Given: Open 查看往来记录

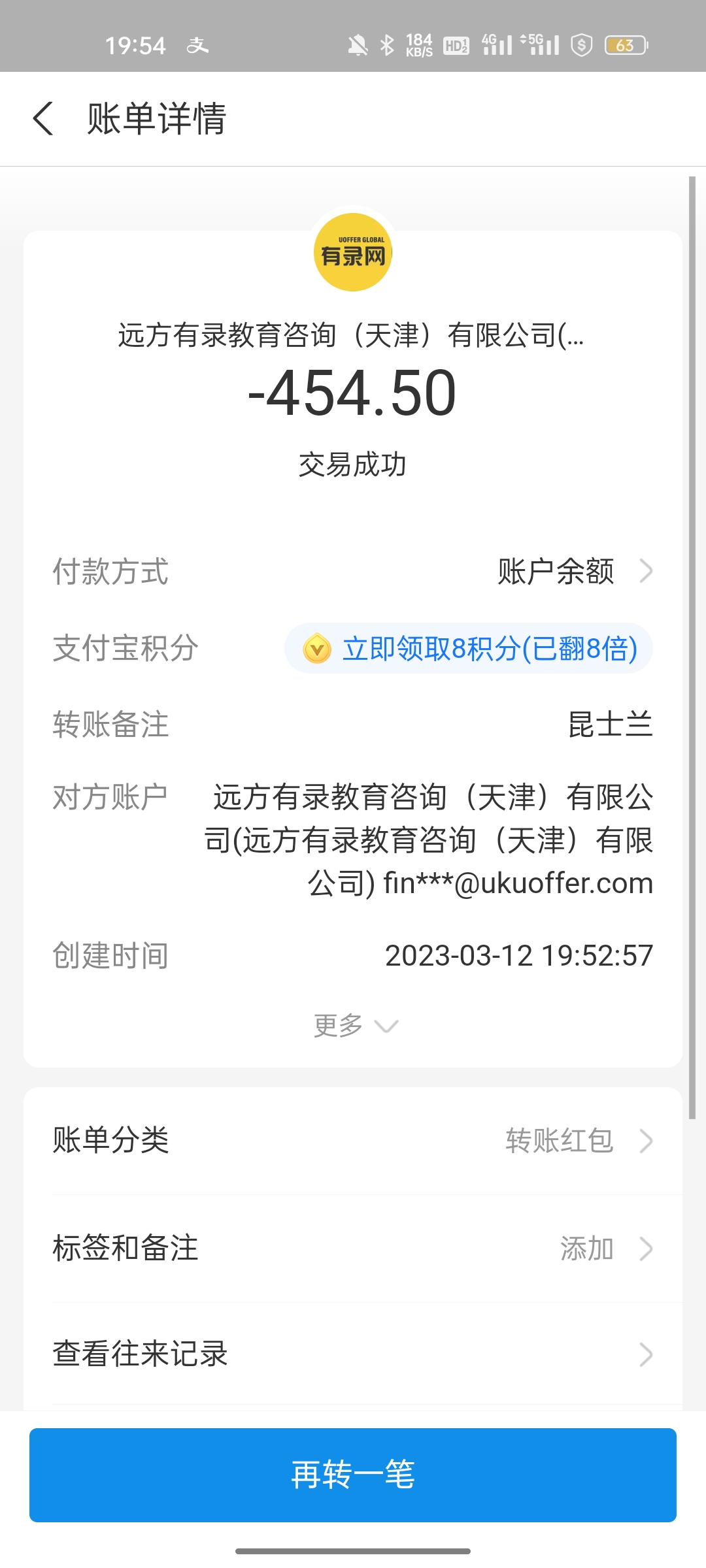Looking at the screenshot, I should tap(353, 1354).
